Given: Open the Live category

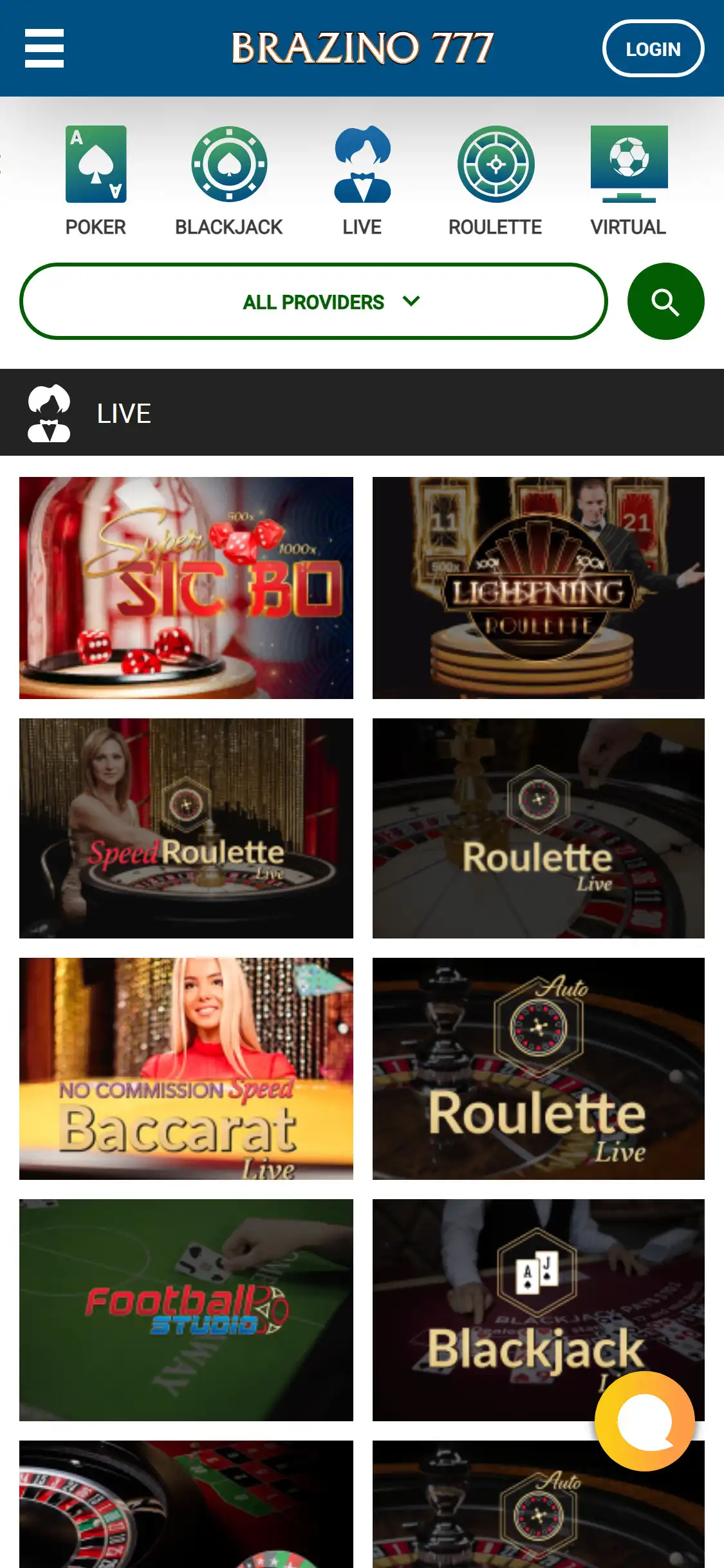Looking at the screenshot, I should (362, 181).
